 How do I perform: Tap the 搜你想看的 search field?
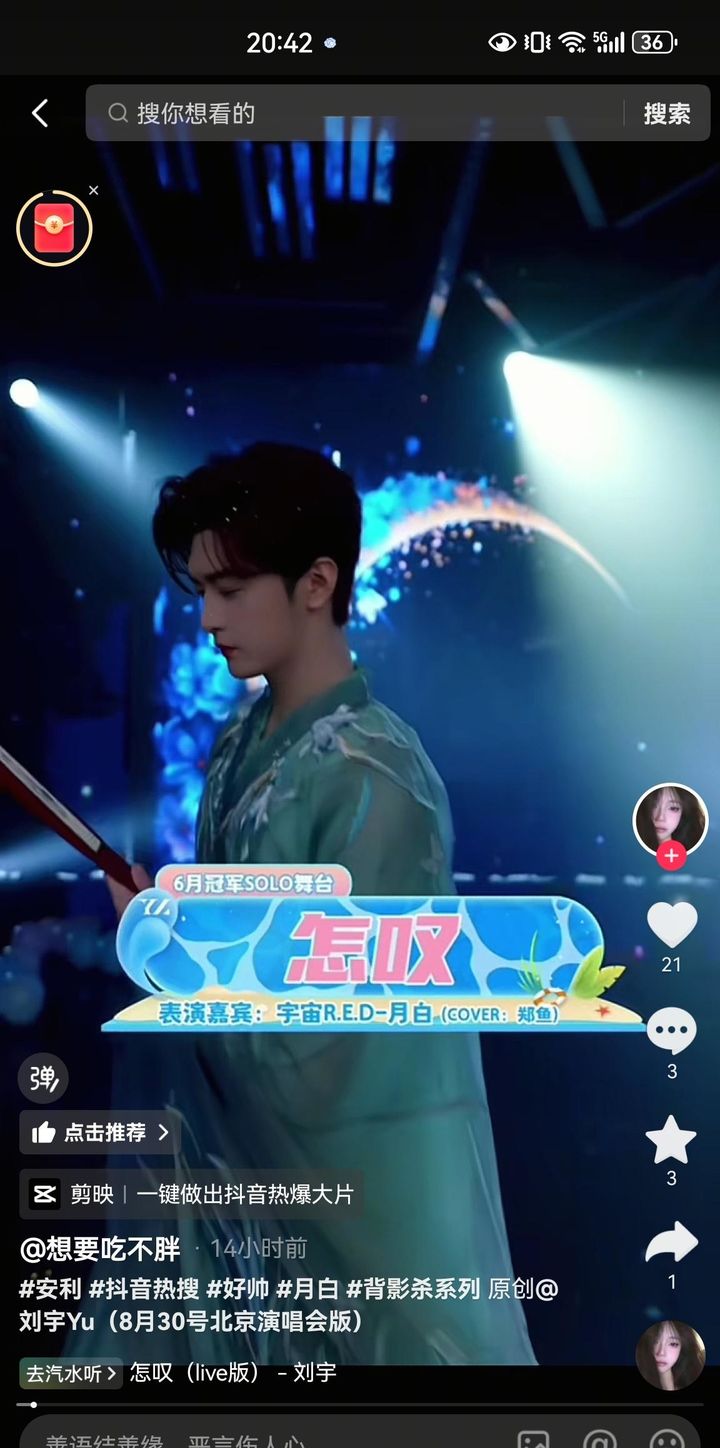pos(355,113)
